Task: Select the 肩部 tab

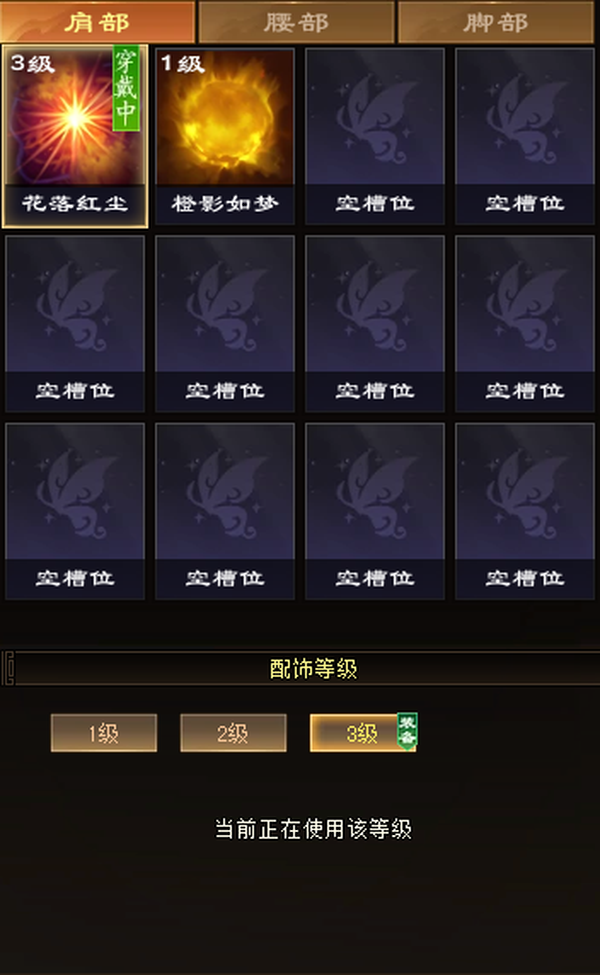Action: pyautogui.click(x=98, y=22)
